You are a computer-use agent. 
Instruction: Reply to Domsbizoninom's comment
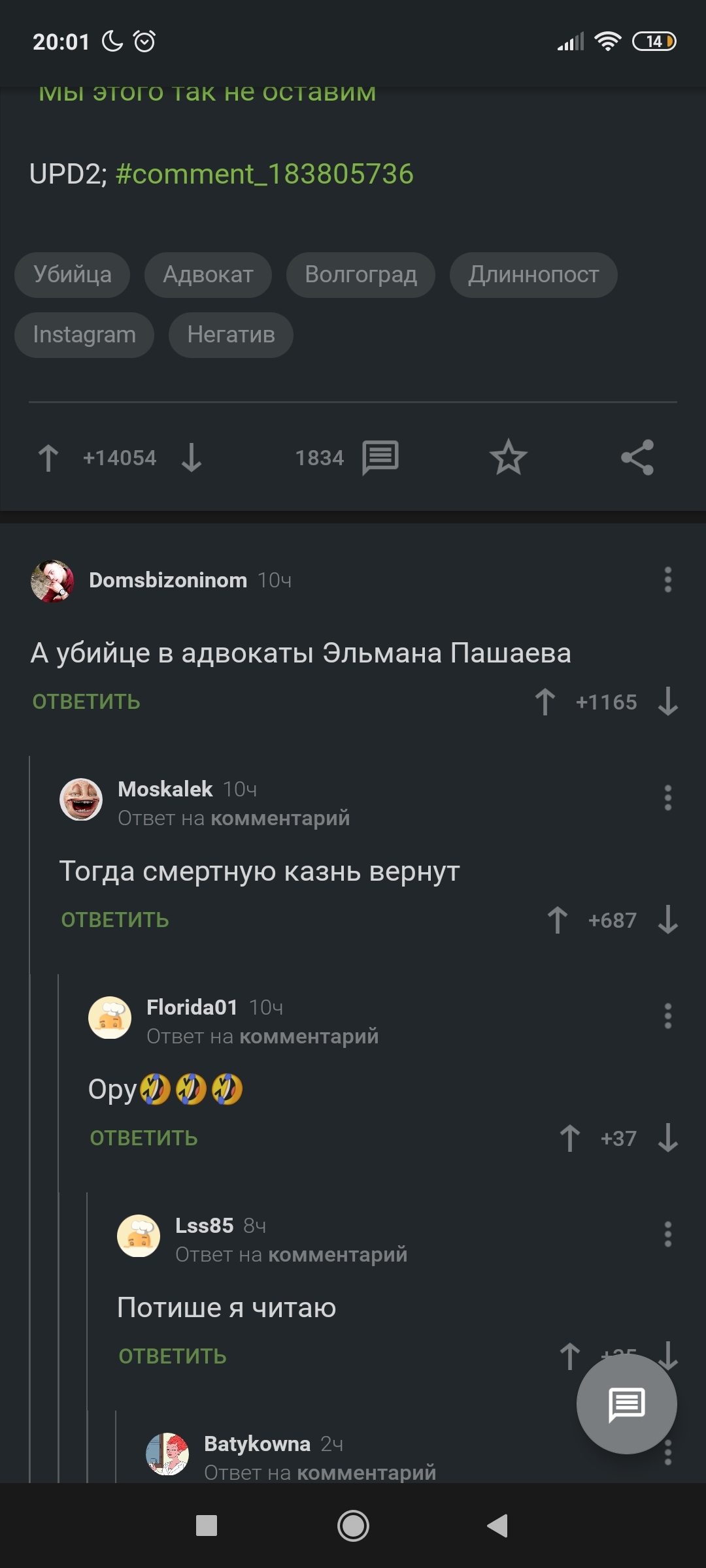coord(86,702)
